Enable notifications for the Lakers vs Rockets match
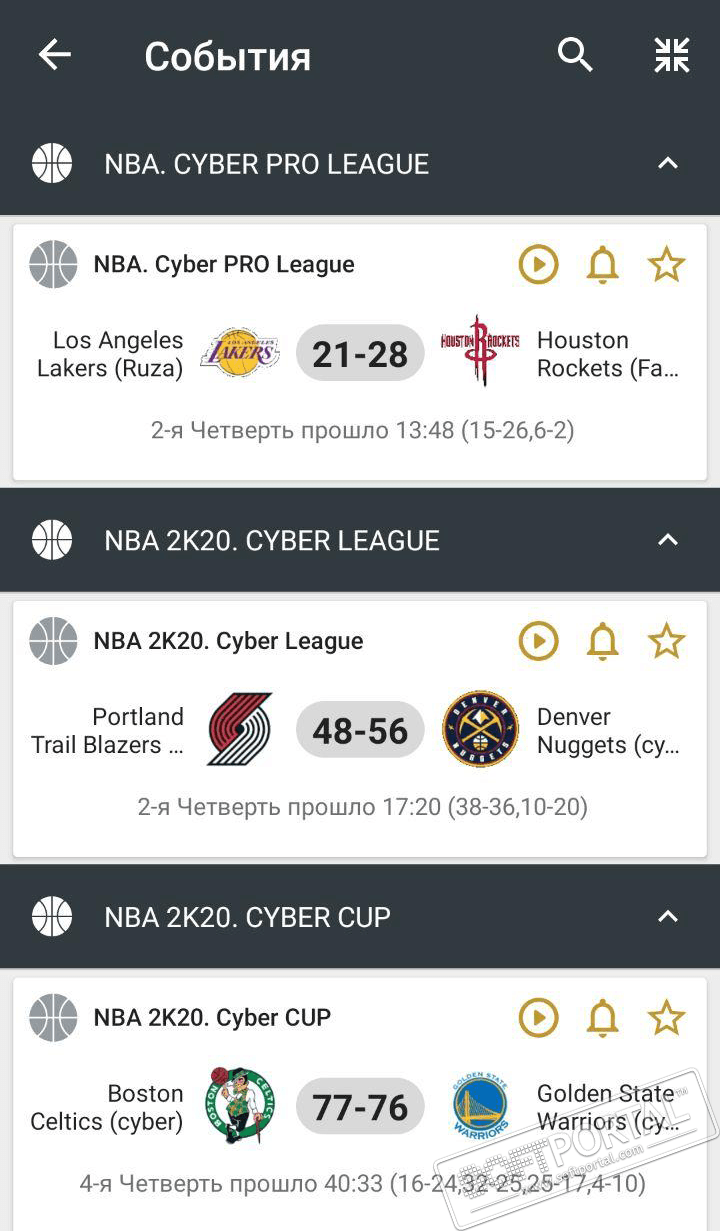 pyautogui.click(x=602, y=265)
